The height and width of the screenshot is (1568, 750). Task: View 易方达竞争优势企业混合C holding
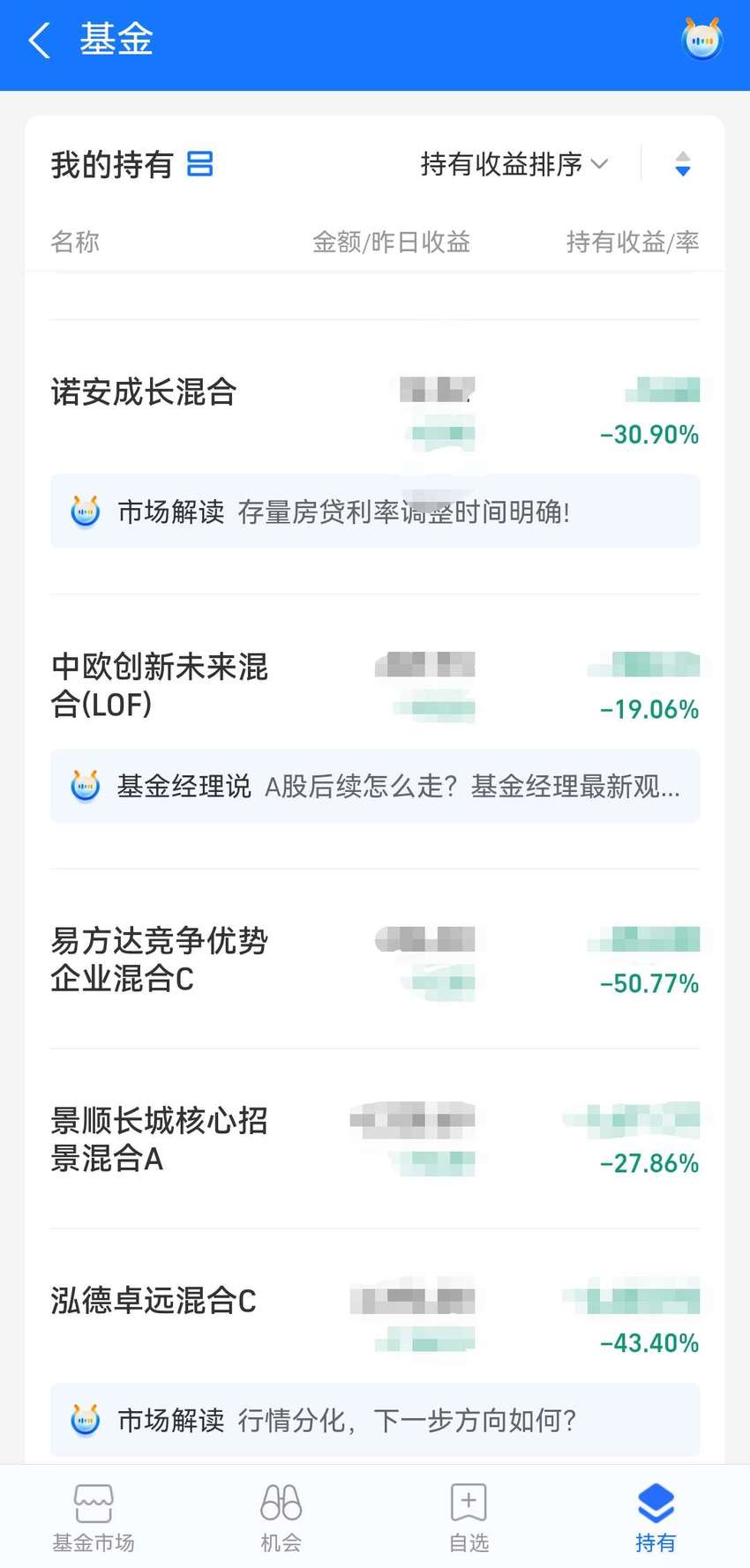tap(375, 959)
